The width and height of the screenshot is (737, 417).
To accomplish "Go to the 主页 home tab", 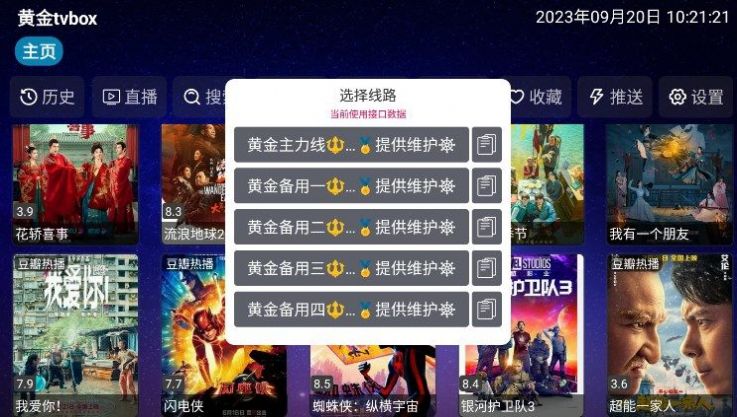I will pyautogui.click(x=39, y=52).
